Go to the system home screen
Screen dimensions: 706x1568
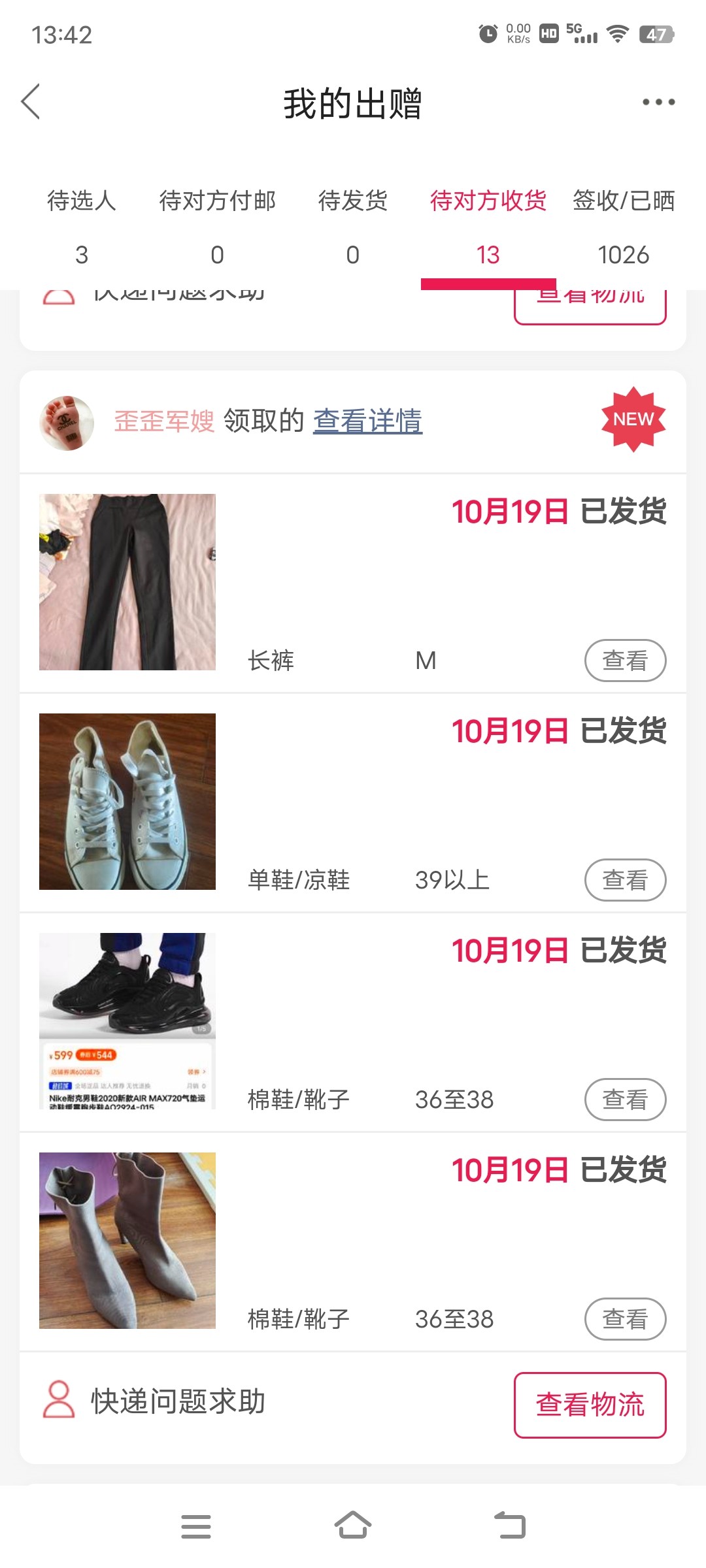(x=353, y=1526)
